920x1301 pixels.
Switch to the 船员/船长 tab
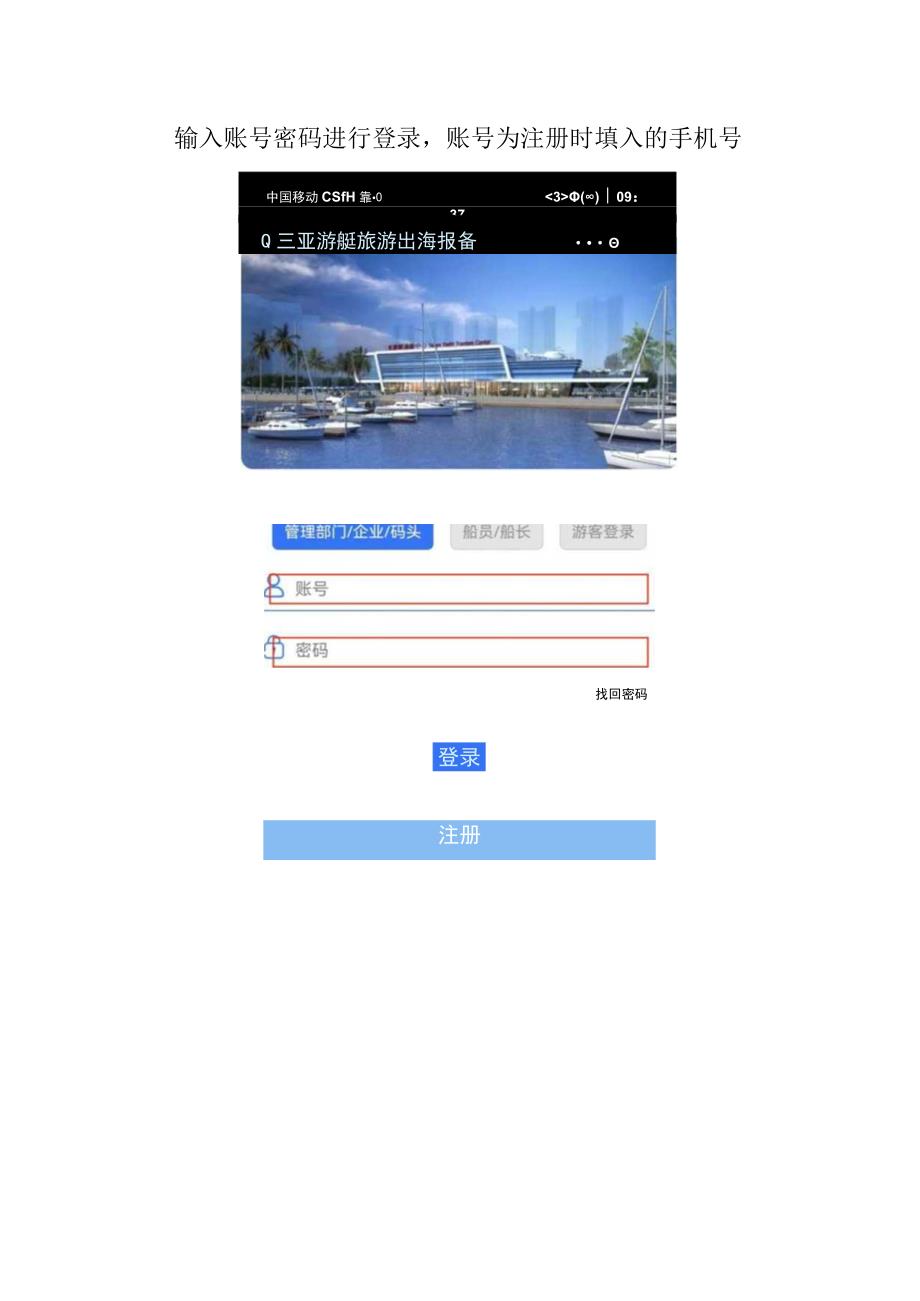(x=497, y=533)
